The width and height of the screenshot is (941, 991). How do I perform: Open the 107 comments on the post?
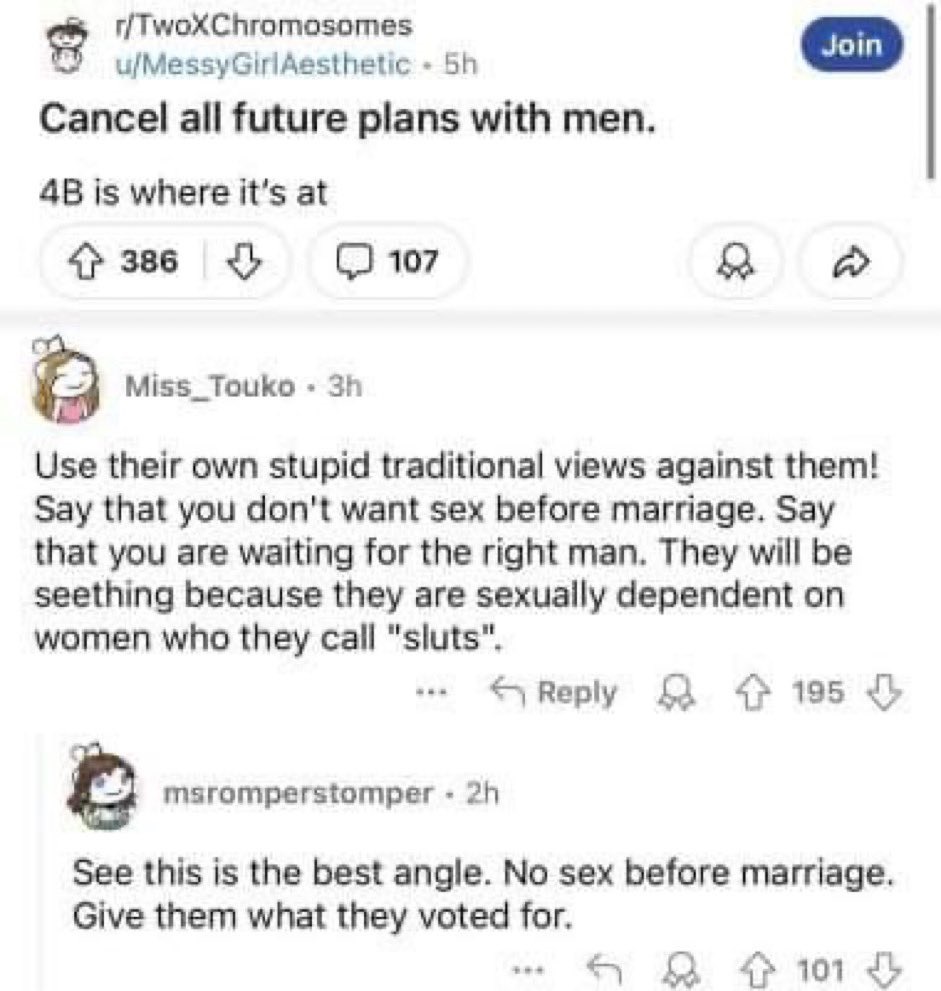(392, 262)
